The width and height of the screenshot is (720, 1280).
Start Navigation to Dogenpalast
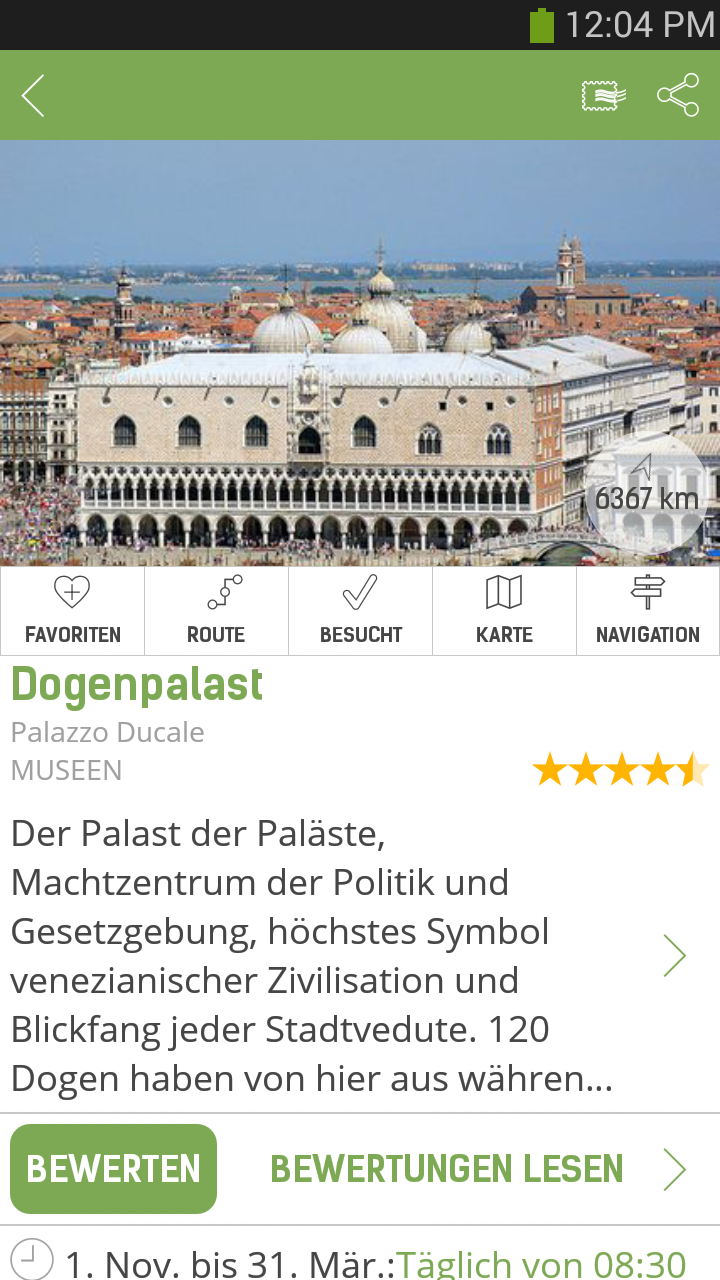tap(648, 611)
